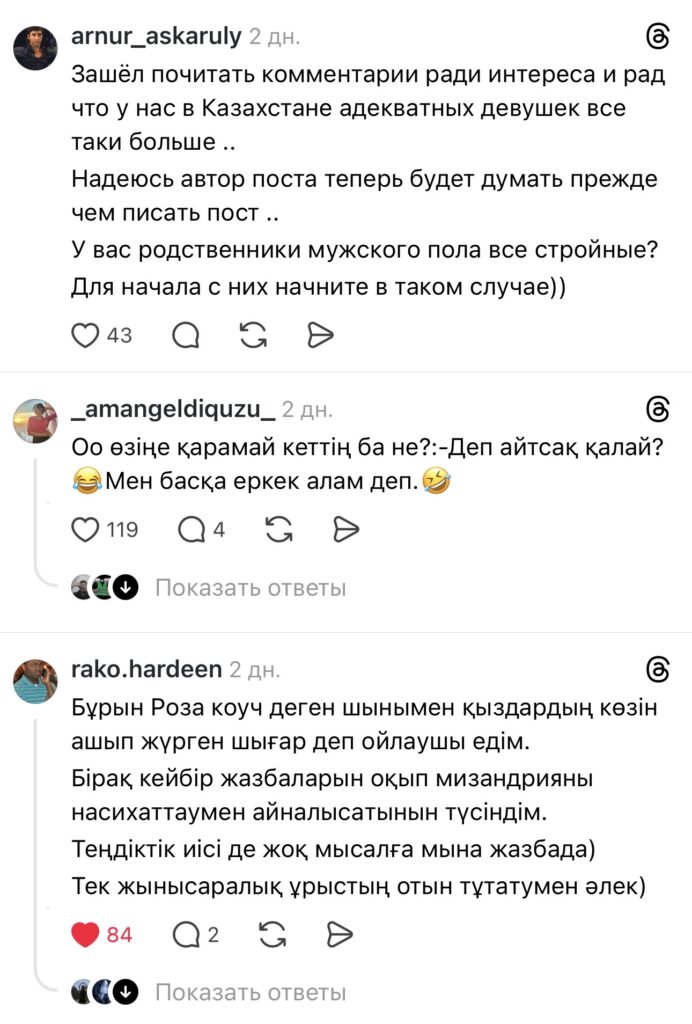This screenshot has width=692, height=1024.
Task: Like arnur_askaruly's comment
Action: [x=87, y=335]
